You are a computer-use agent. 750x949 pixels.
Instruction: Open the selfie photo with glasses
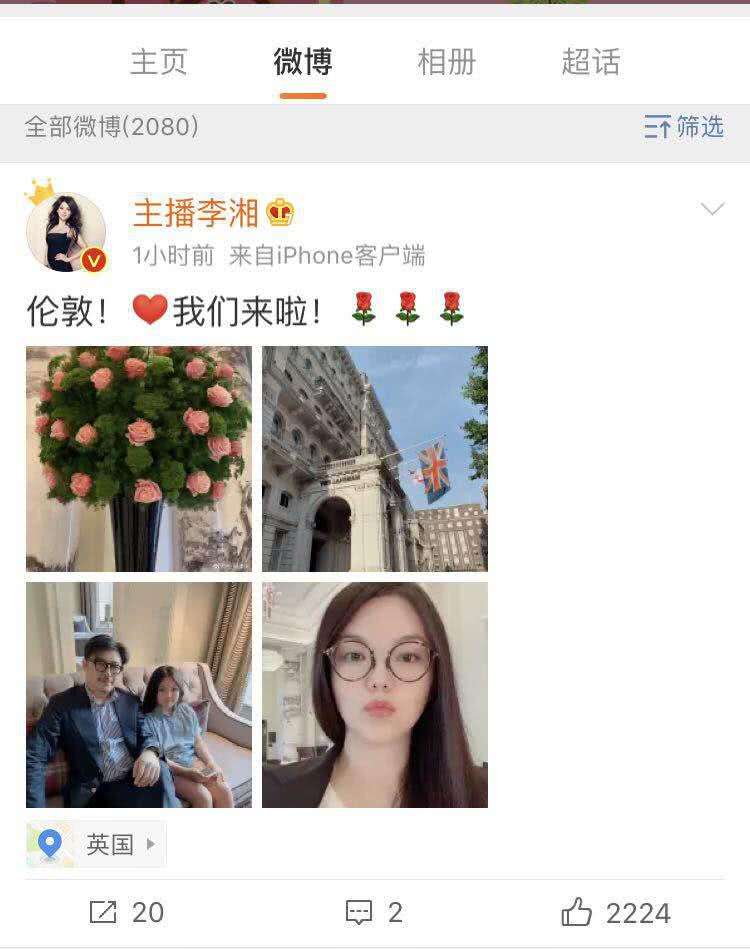375,695
